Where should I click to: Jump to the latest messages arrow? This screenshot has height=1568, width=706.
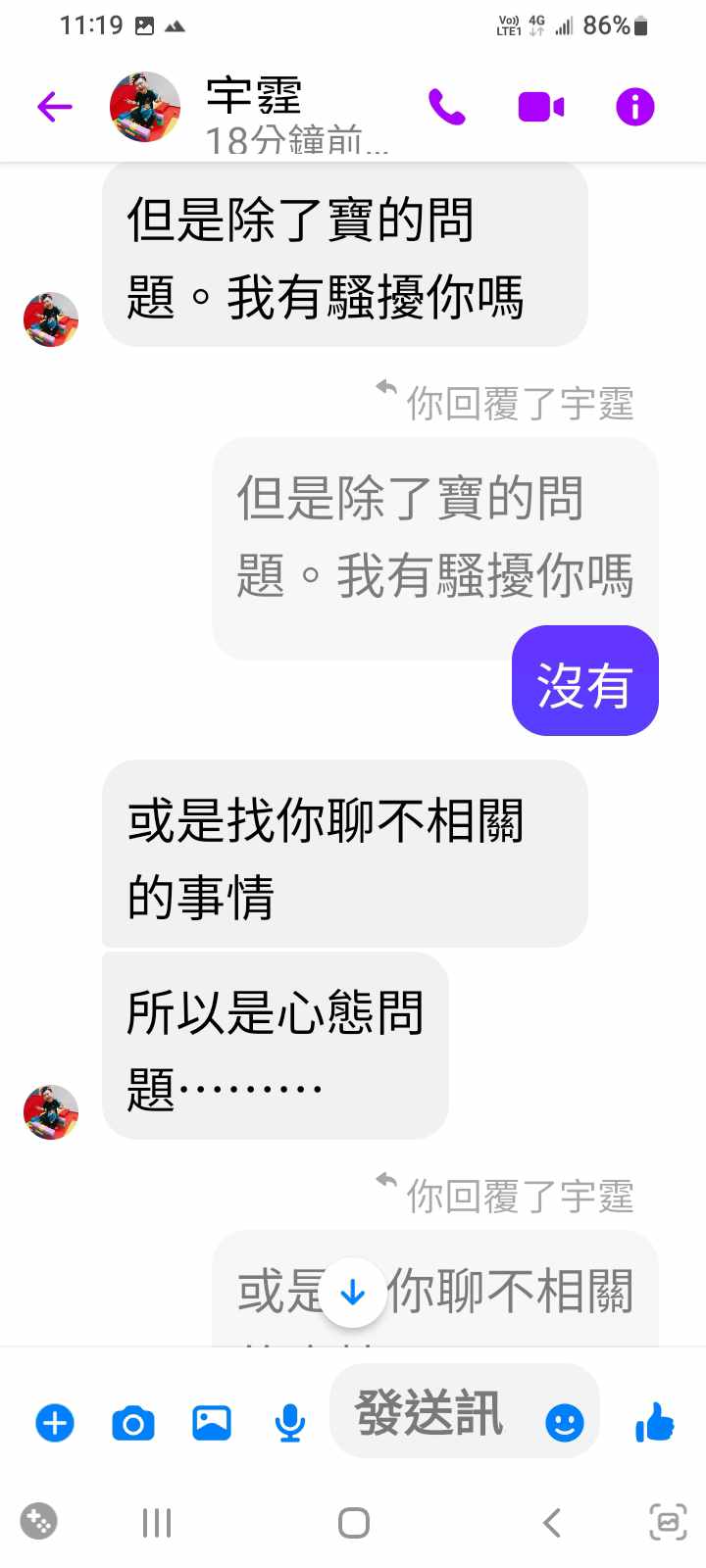pos(352,1293)
